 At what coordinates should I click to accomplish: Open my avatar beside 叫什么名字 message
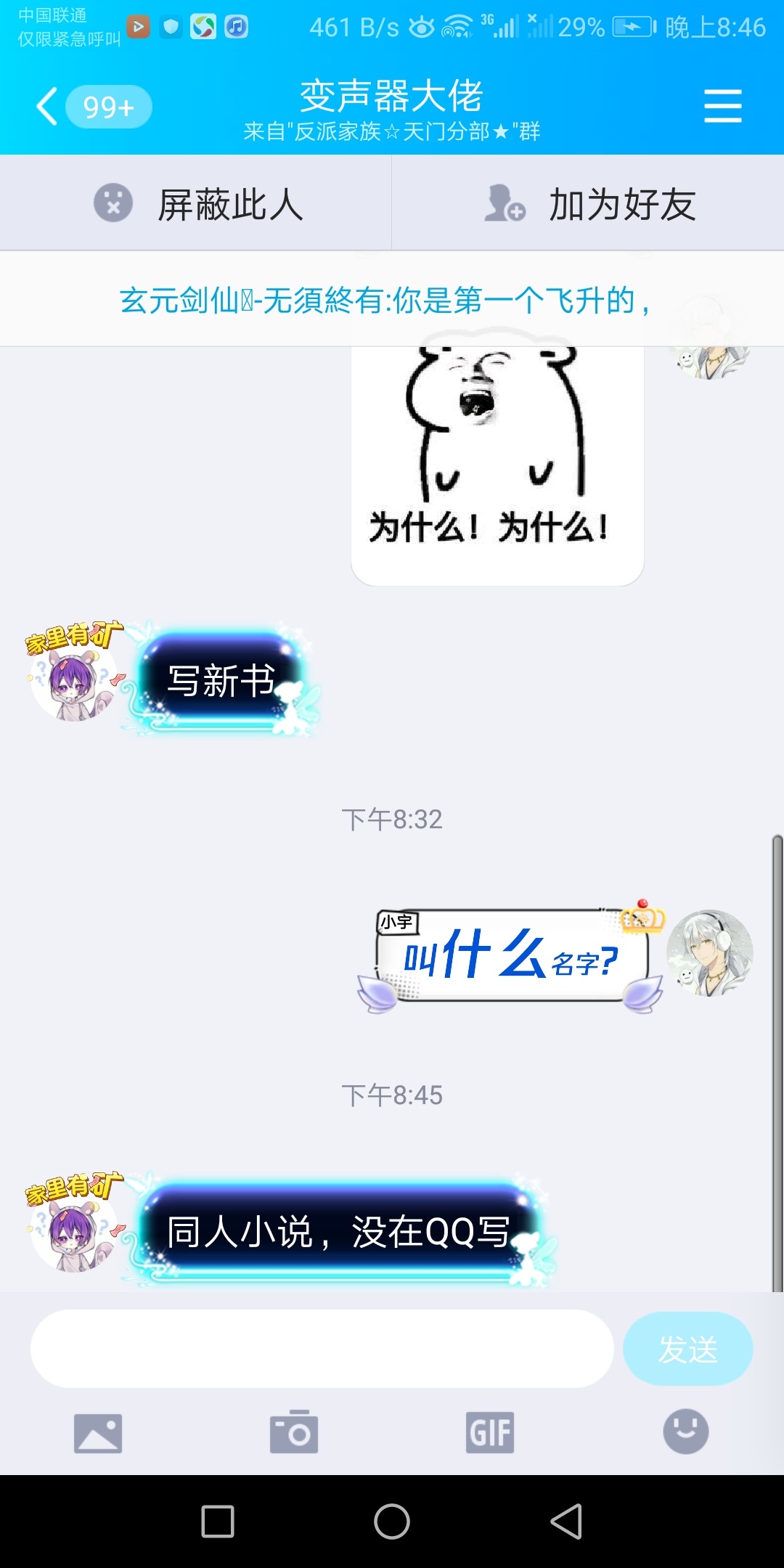[x=709, y=953]
